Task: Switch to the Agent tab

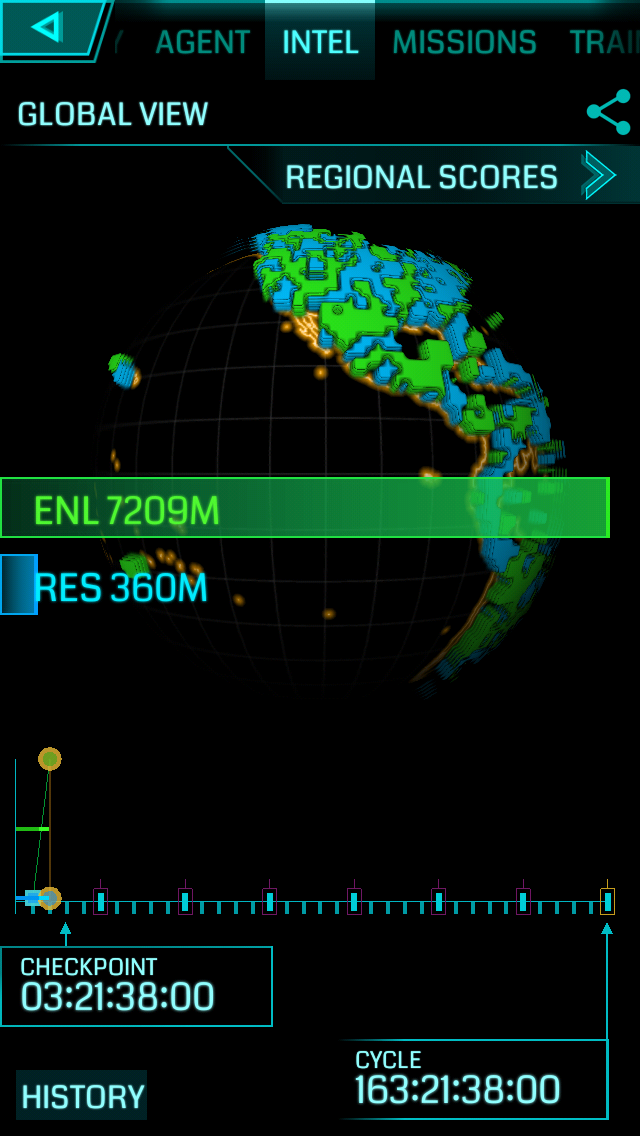Action: pos(203,42)
